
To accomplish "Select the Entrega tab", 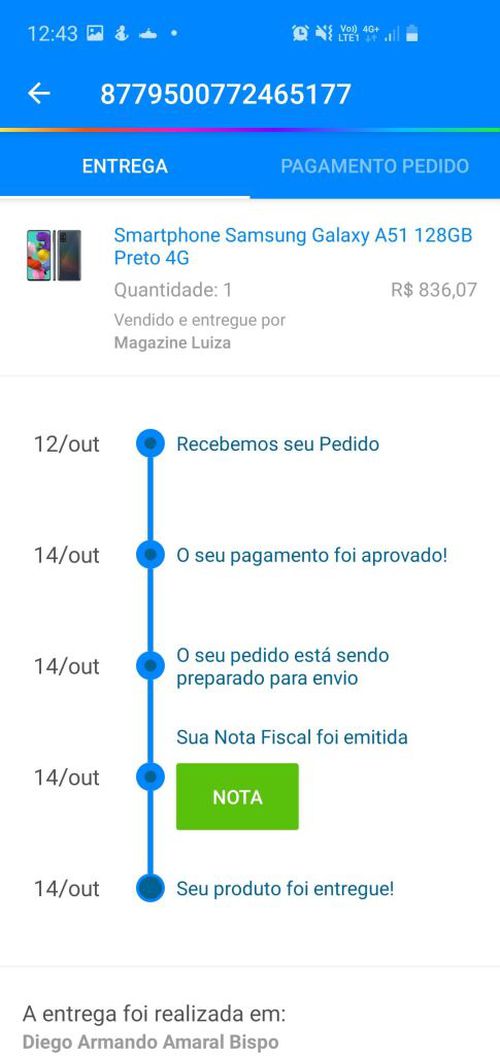I will click(125, 166).
